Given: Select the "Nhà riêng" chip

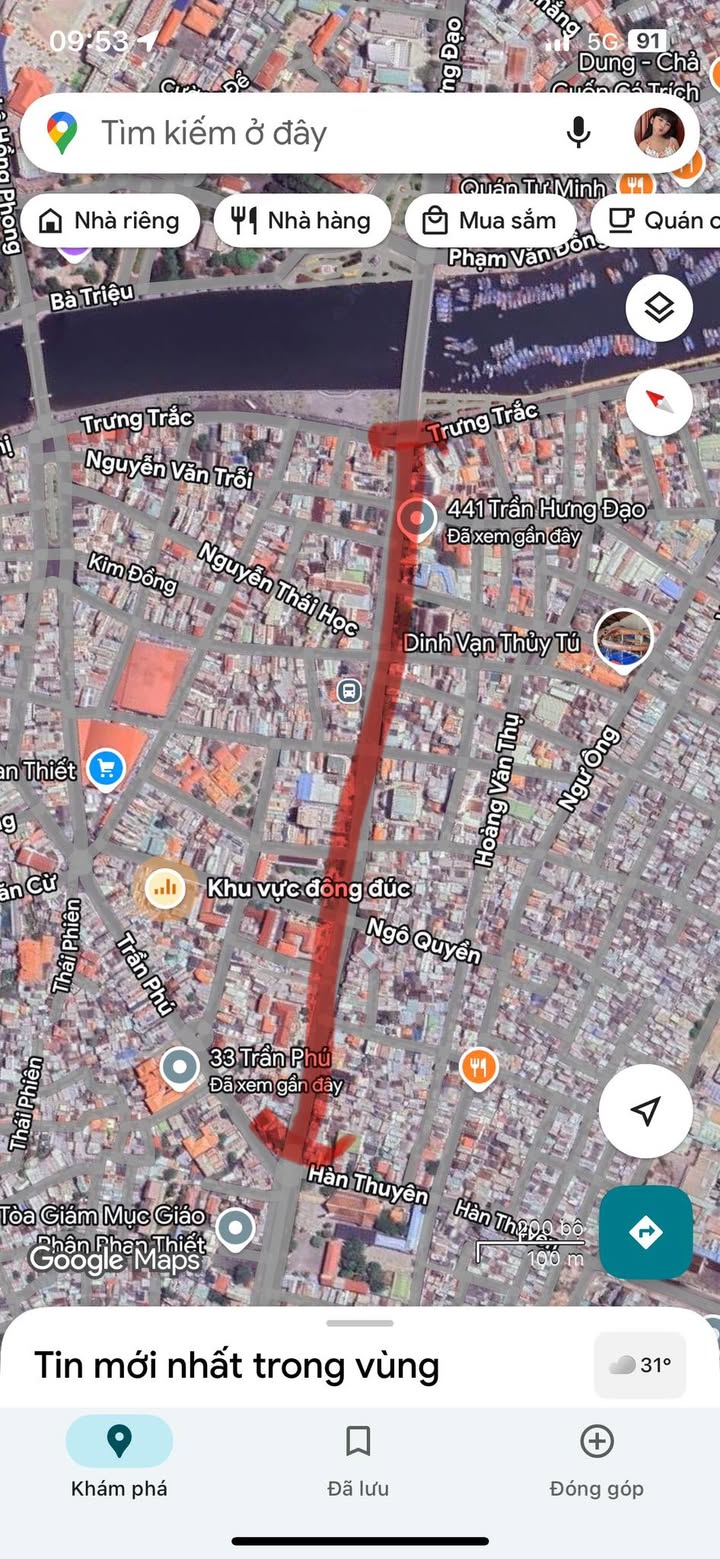Looking at the screenshot, I should tap(109, 221).
